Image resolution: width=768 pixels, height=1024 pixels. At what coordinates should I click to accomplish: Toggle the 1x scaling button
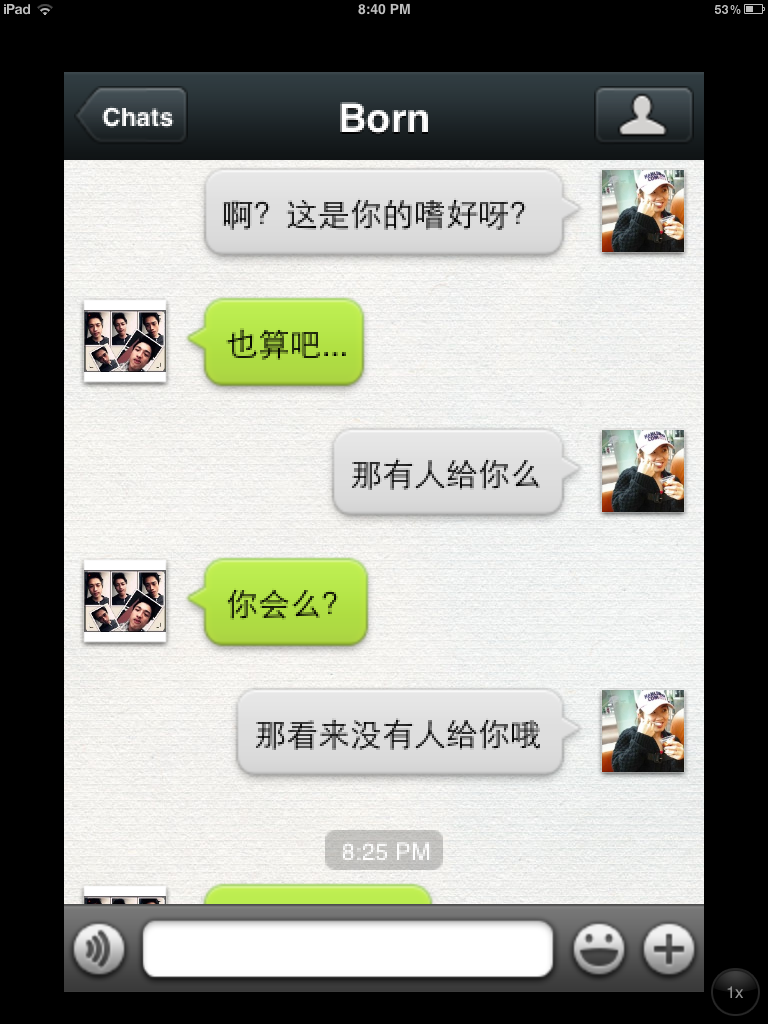(x=735, y=992)
